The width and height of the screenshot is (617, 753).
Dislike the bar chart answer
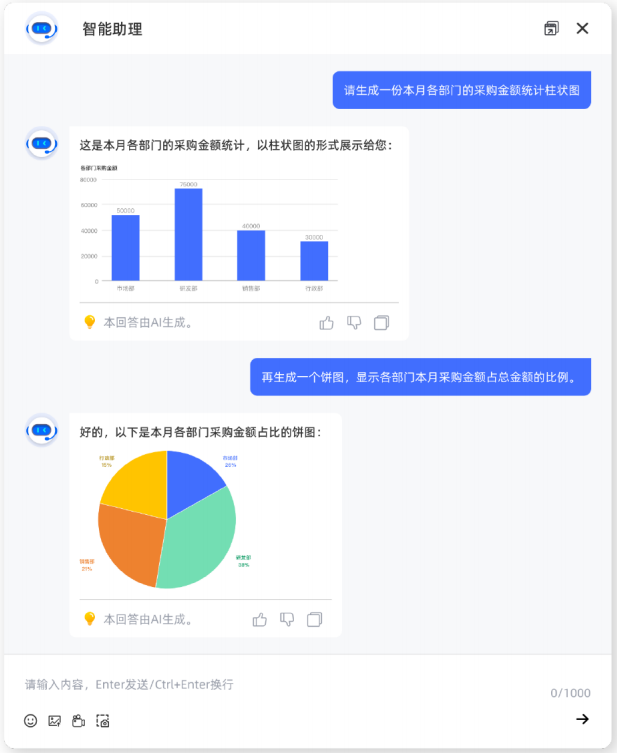[x=353, y=322]
